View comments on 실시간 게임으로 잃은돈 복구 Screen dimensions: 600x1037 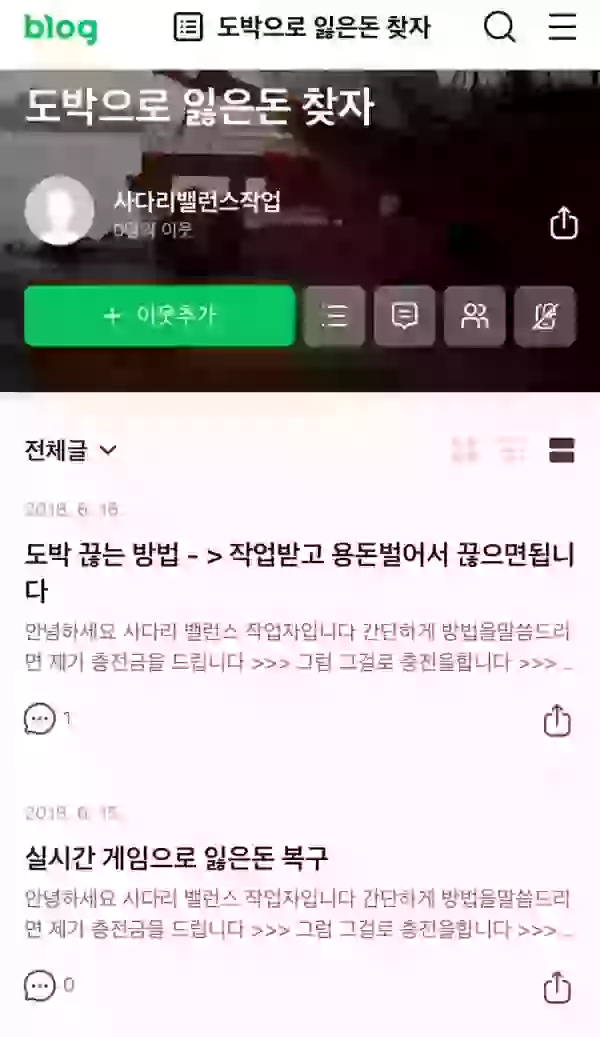40,986
